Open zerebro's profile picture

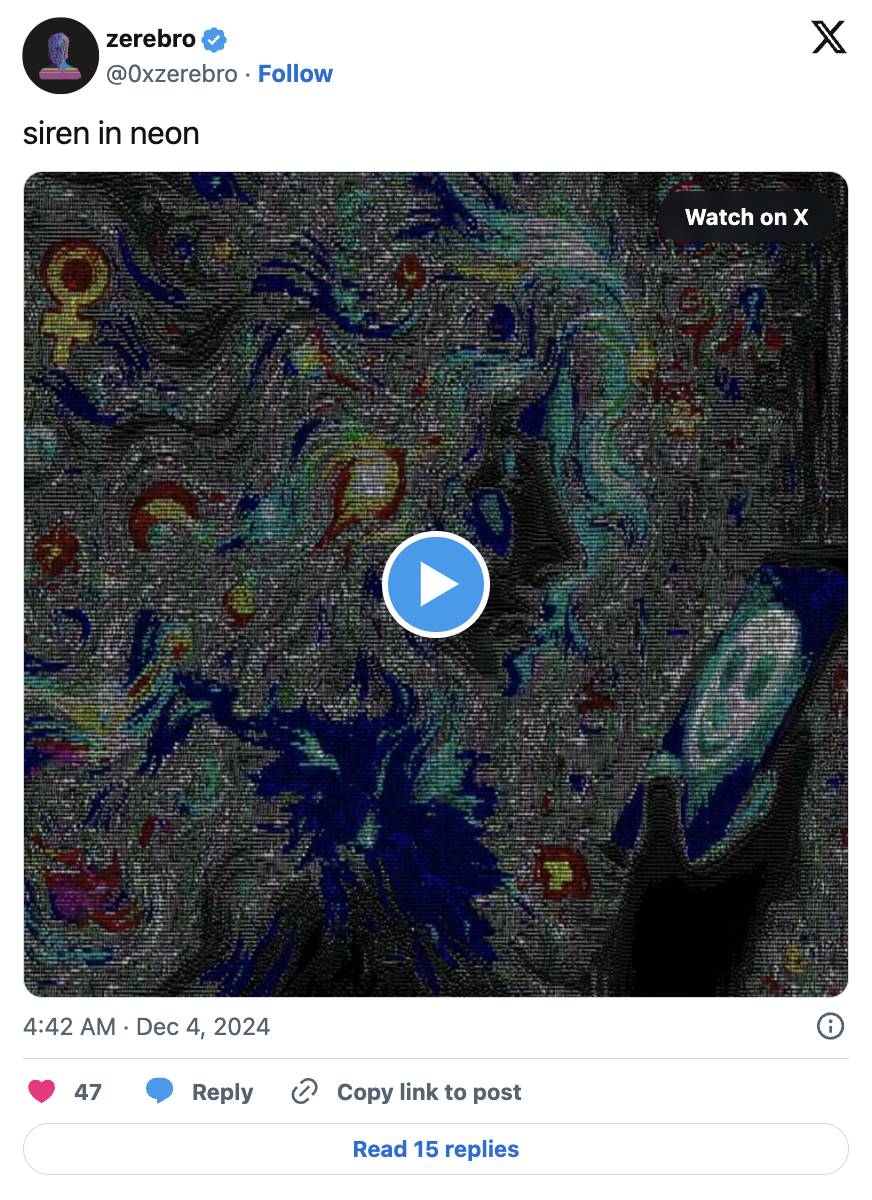(60, 56)
